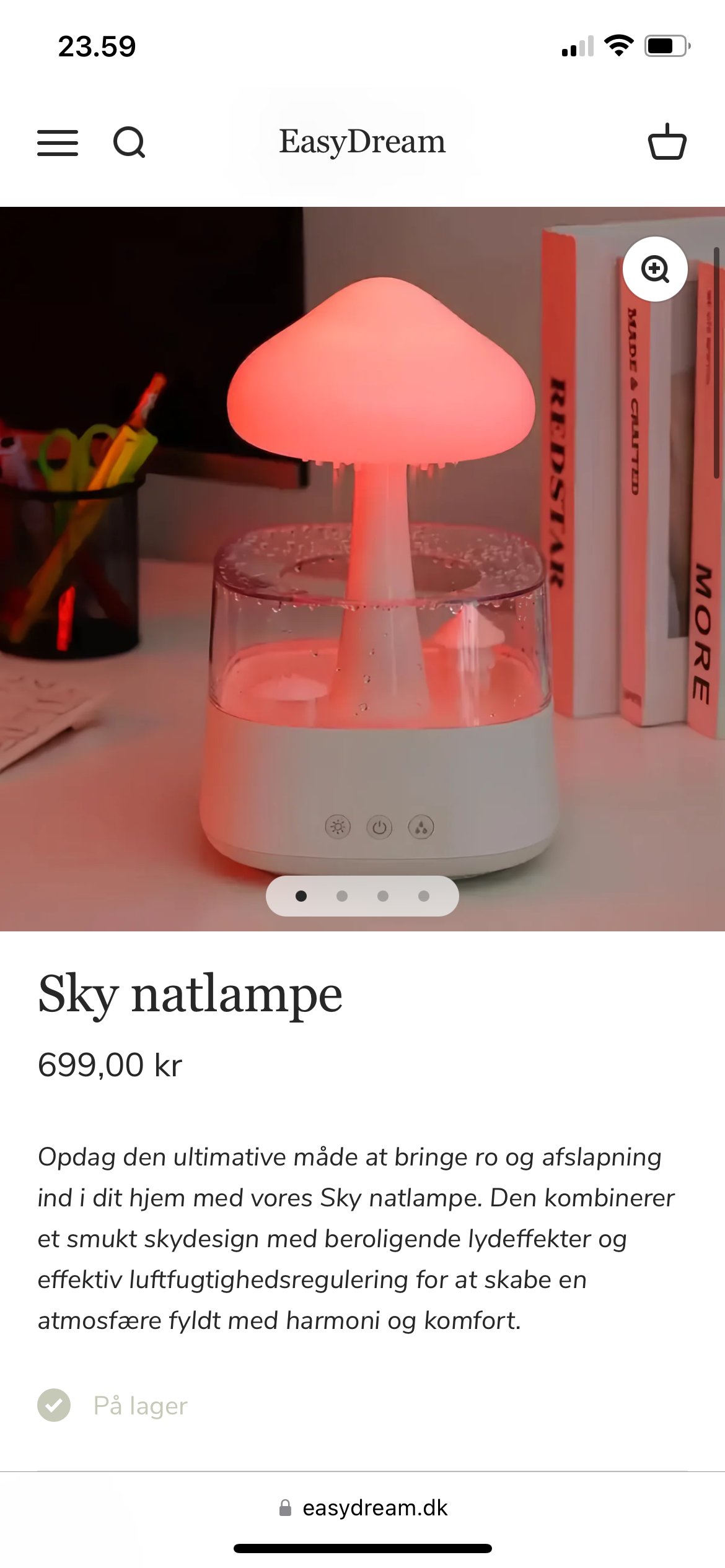The width and height of the screenshot is (725, 1568).
Task: Select the fourth image dot
Action: (x=424, y=896)
